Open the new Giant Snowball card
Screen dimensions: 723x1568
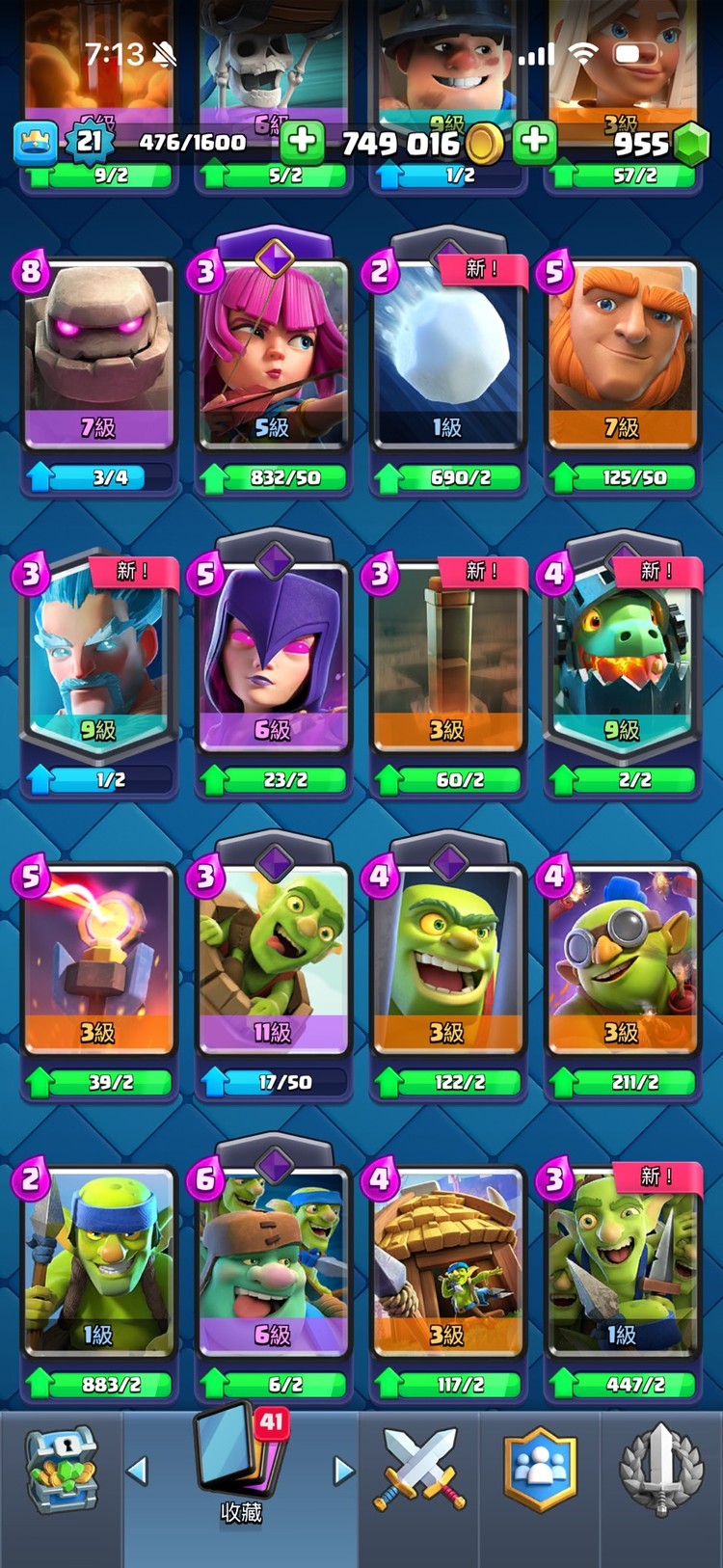point(447,357)
